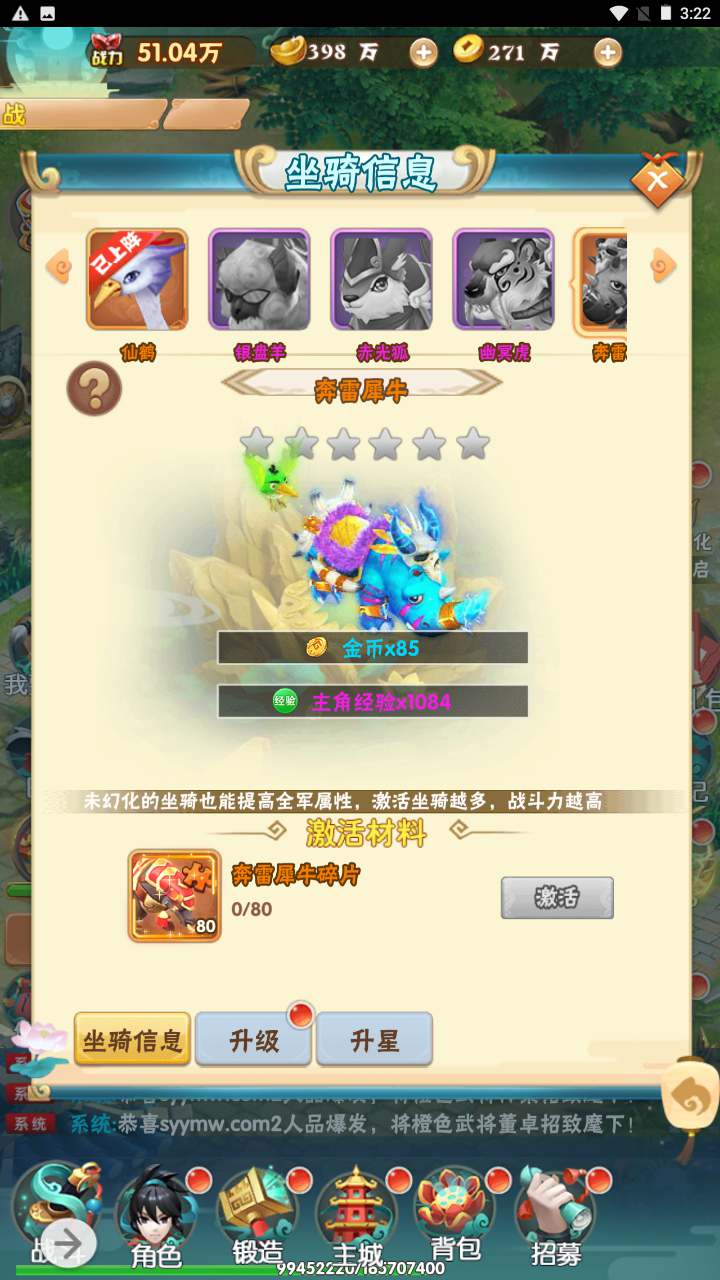Viewport: 720px width, 1280px height.
Task: Switch to the 坐骑信息 tab
Action: click(x=133, y=1040)
